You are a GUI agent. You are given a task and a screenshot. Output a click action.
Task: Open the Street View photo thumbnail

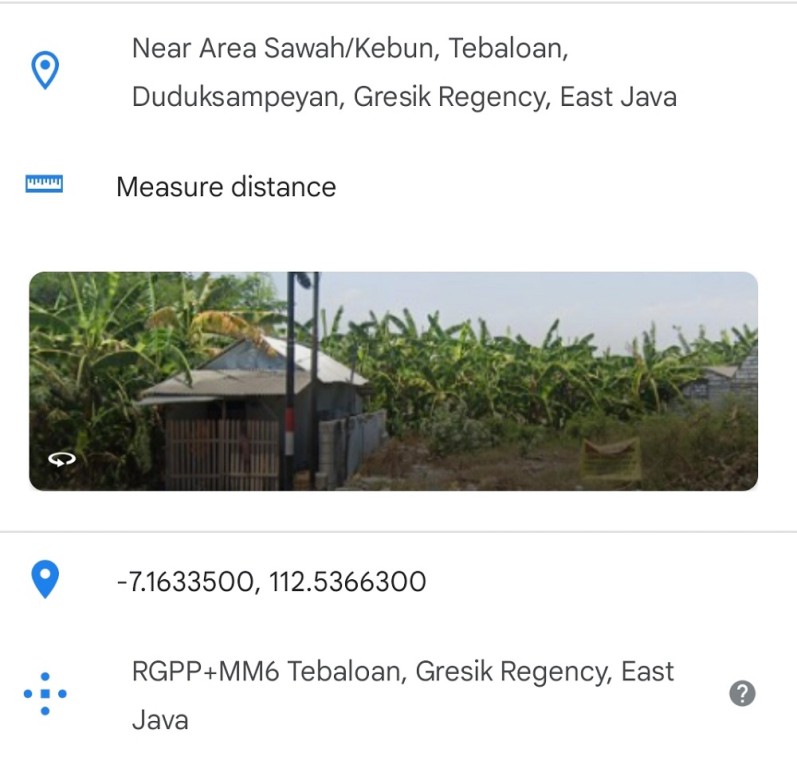point(393,381)
